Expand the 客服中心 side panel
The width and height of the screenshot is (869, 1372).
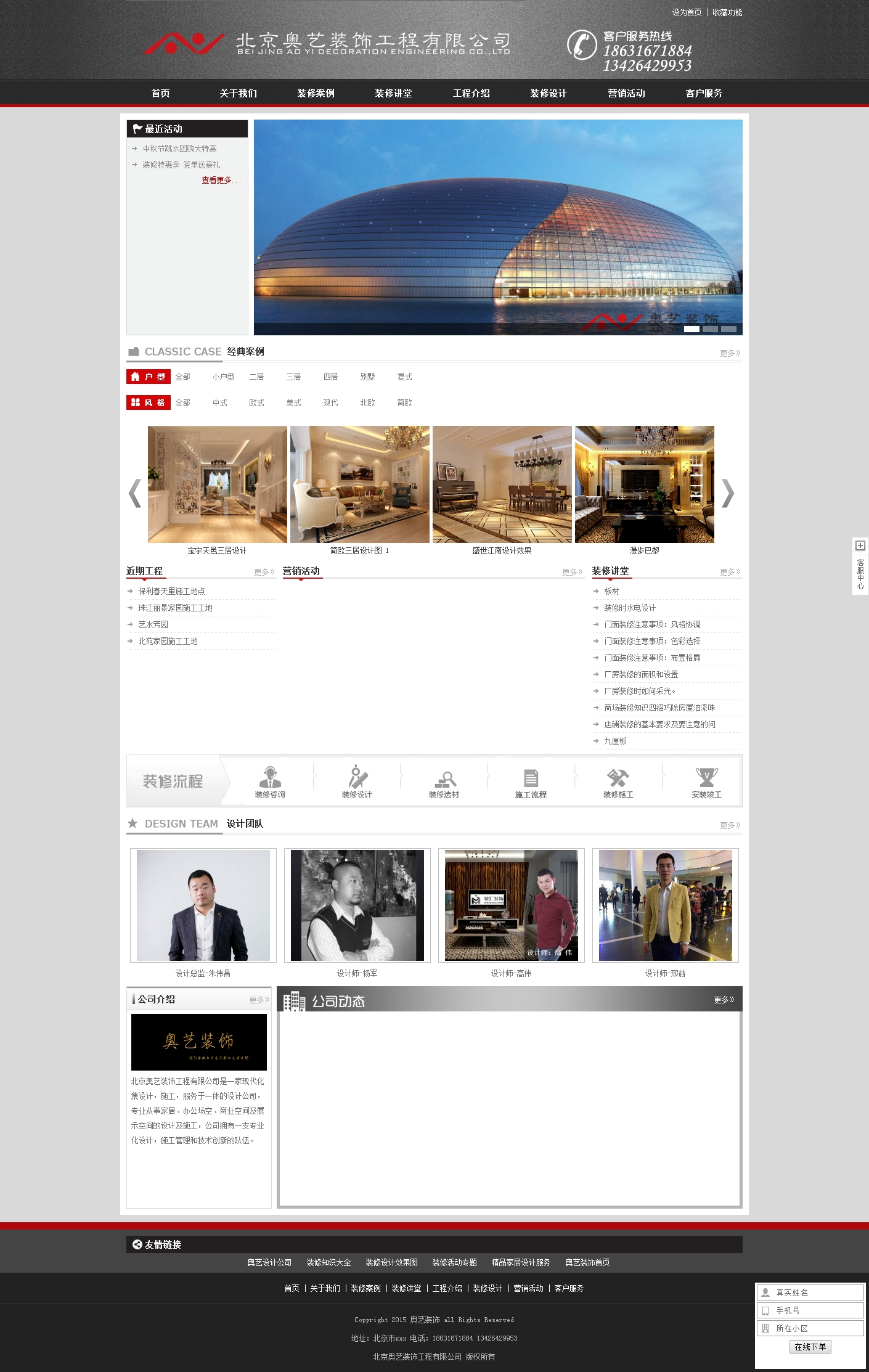tap(860, 545)
